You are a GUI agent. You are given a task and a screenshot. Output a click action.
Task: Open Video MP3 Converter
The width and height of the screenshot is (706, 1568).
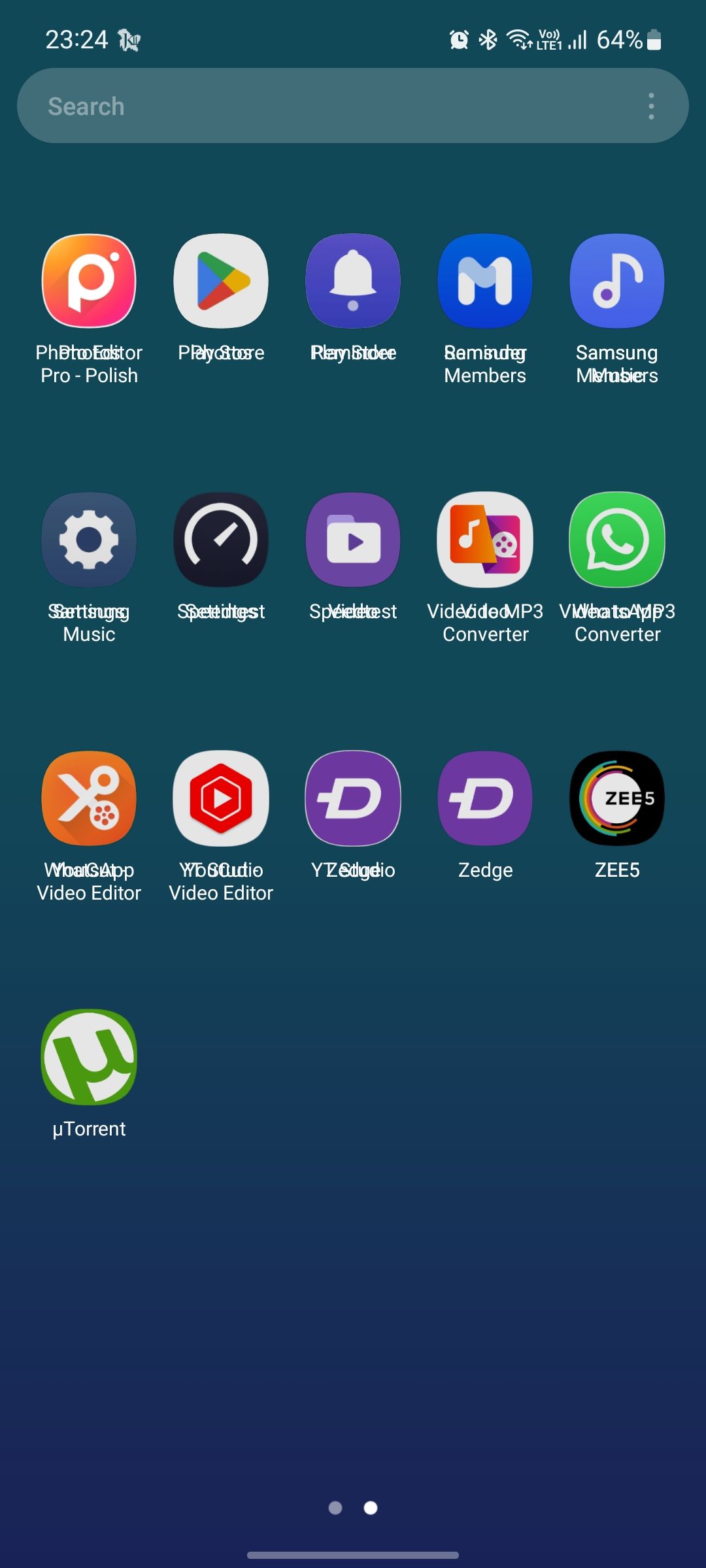[x=484, y=539]
